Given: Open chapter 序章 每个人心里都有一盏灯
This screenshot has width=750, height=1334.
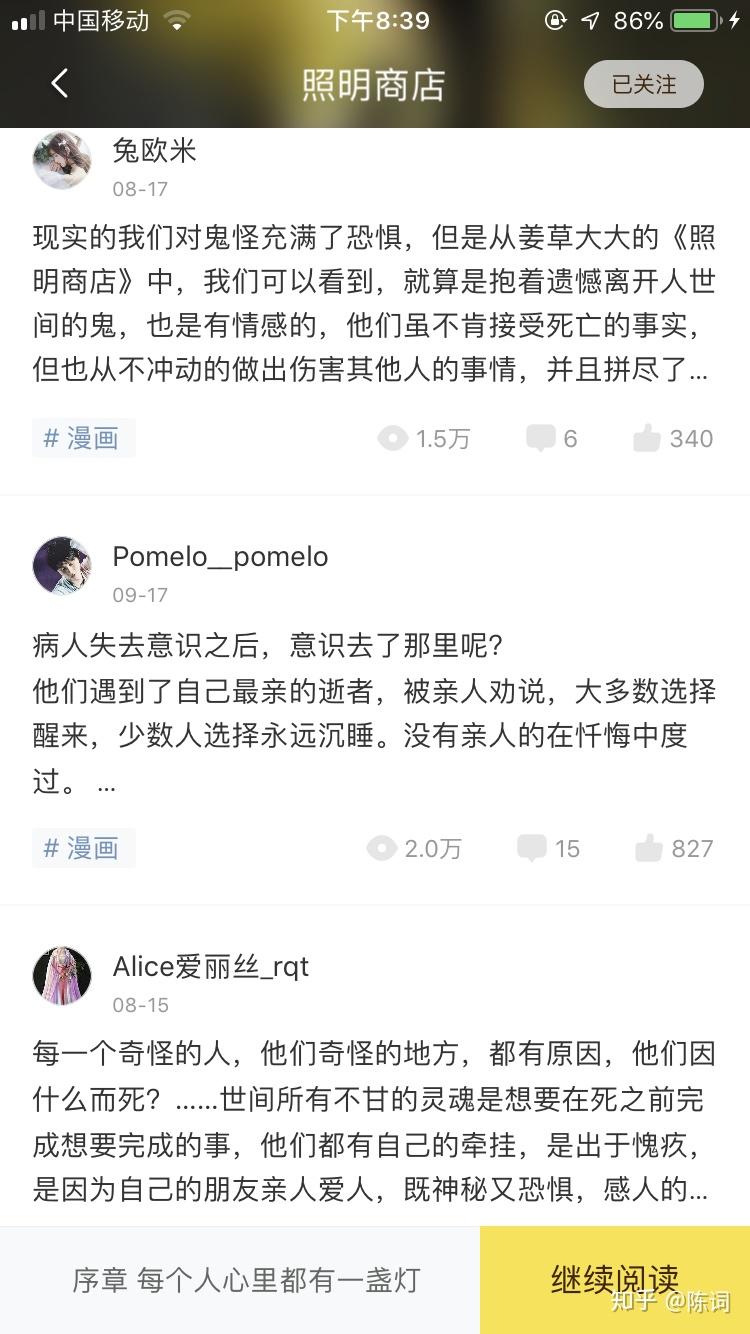Looking at the screenshot, I should pyautogui.click(x=245, y=1280).
